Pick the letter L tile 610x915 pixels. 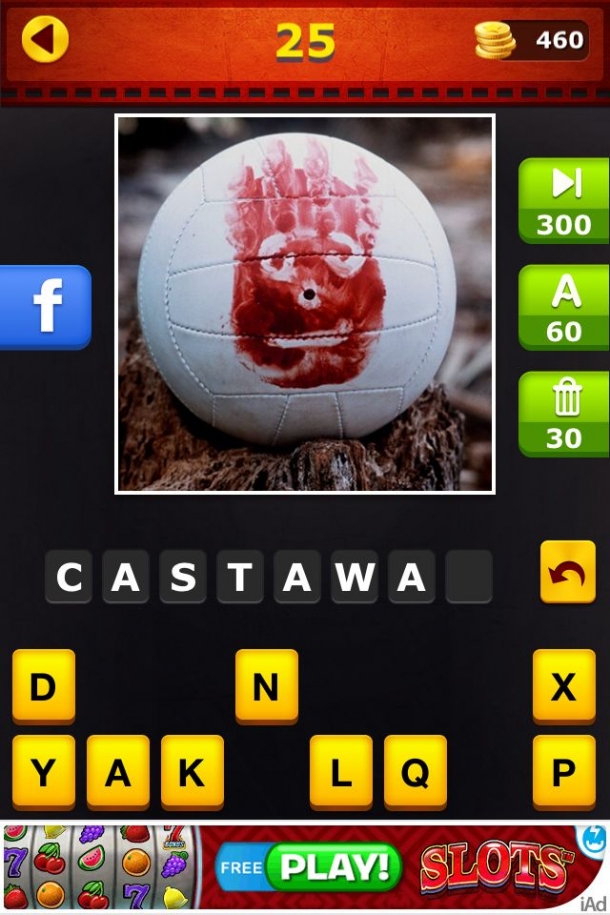click(x=340, y=771)
